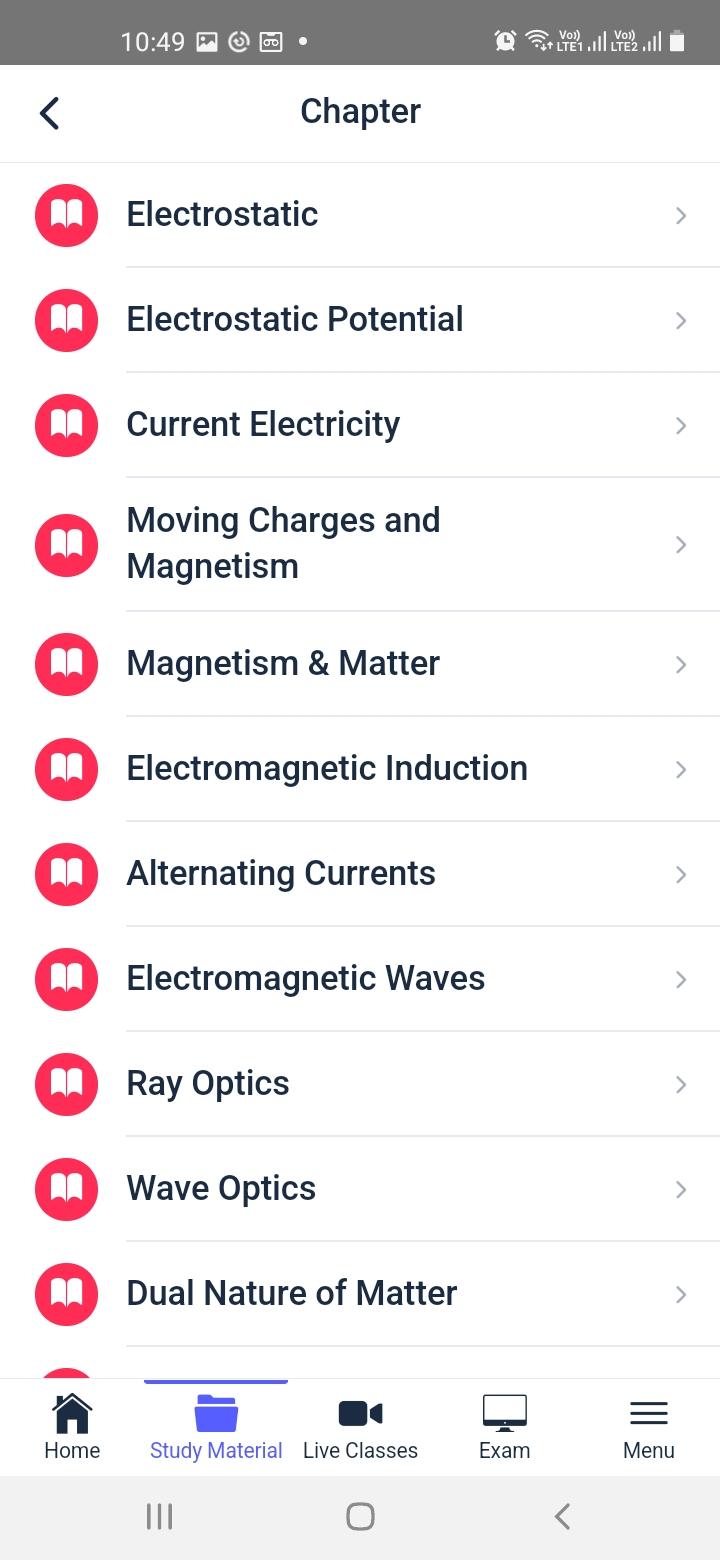Switch to the Exam tab

coord(504,1428)
